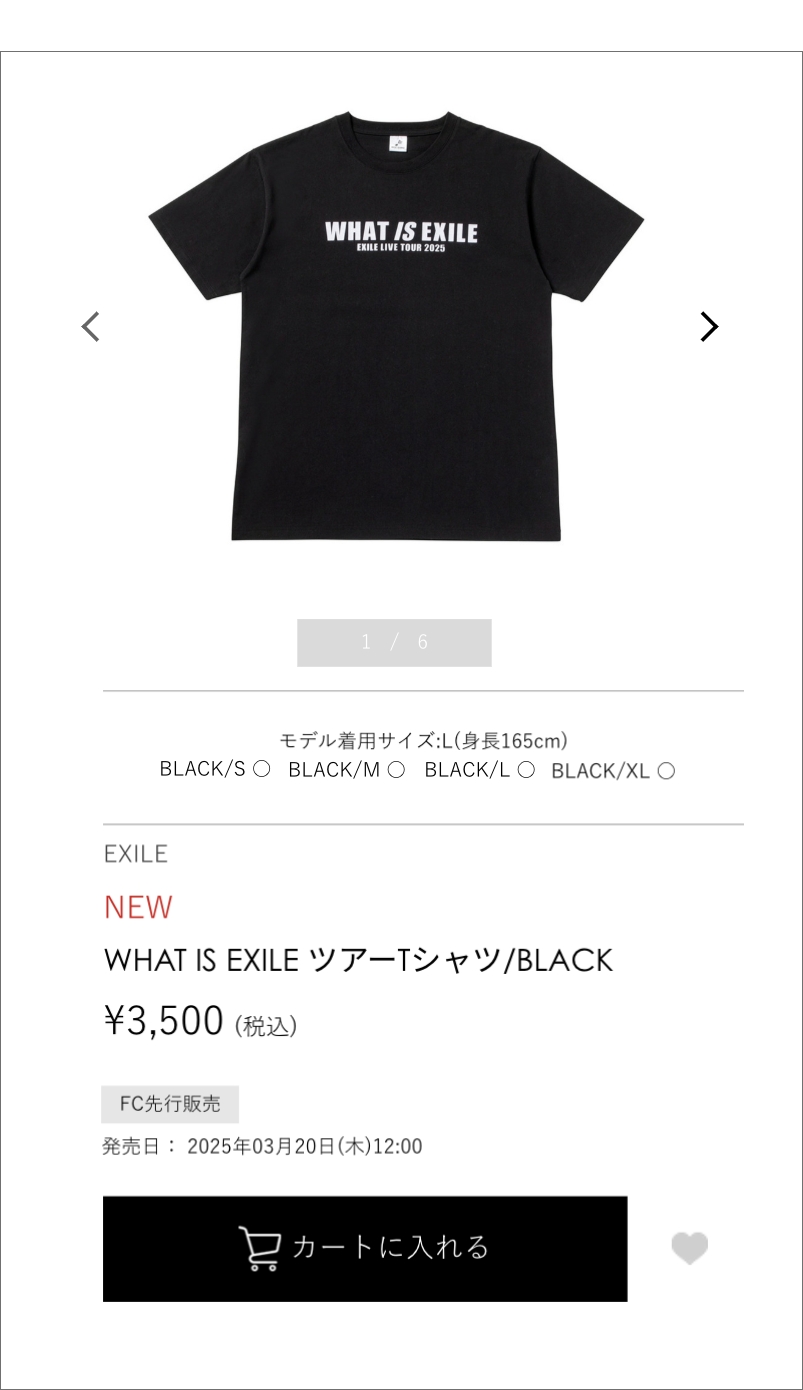
Task: Add the T-shirt to cart
Action: [x=365, y=1248]
